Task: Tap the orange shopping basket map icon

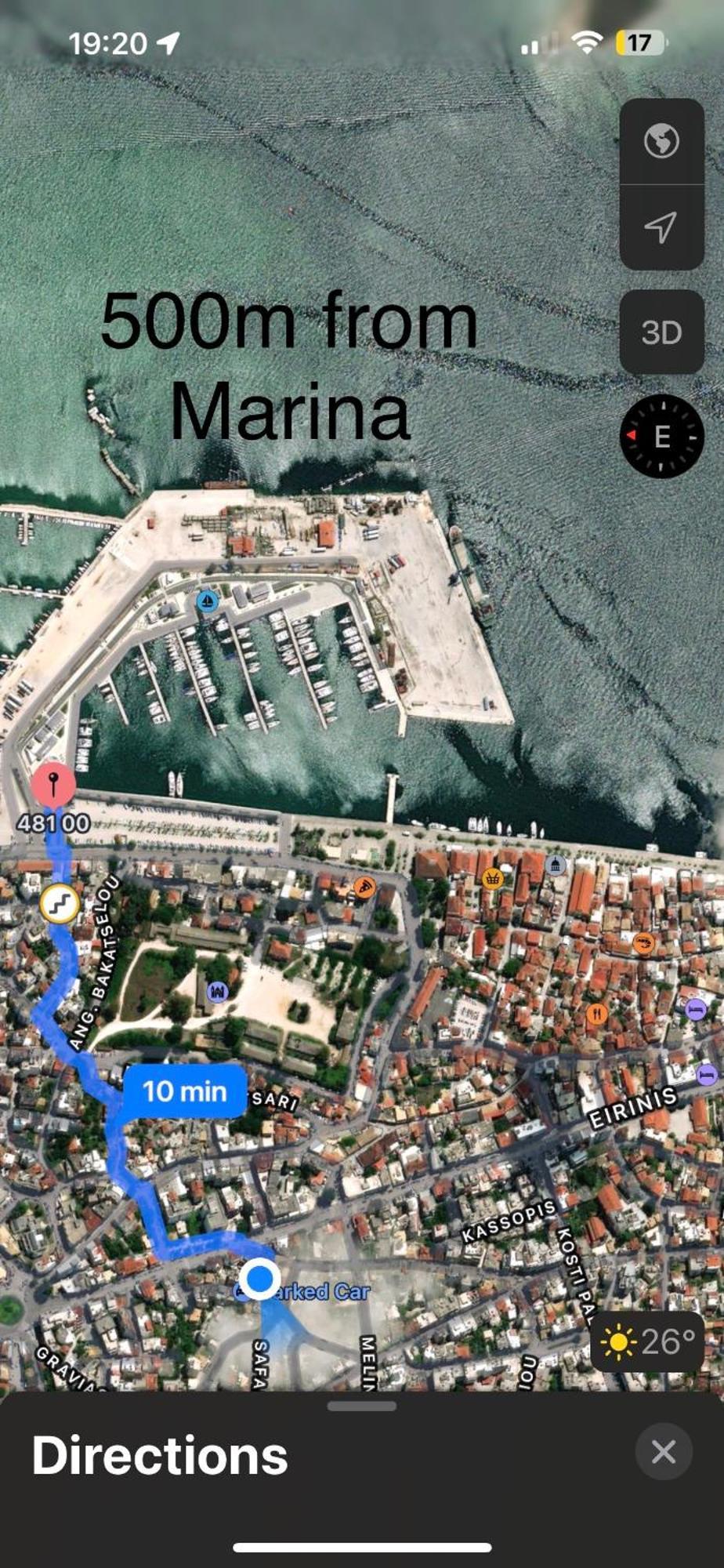Action: point(492,877)
